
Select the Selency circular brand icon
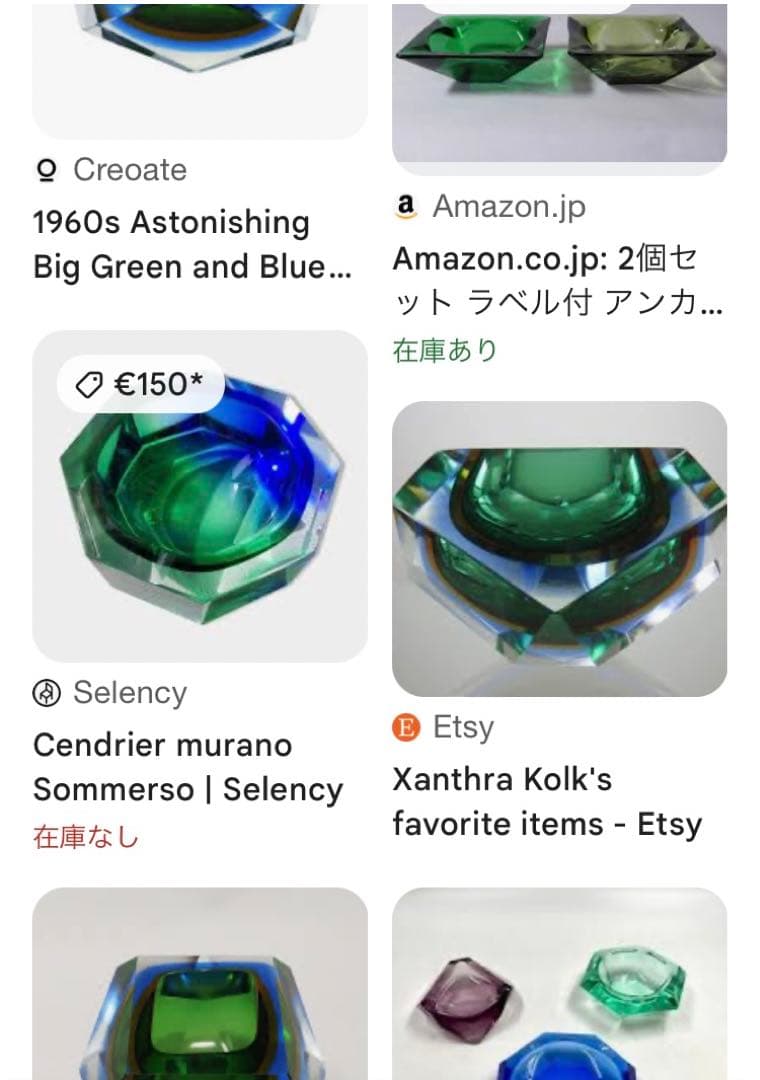(x=45, y=691)
